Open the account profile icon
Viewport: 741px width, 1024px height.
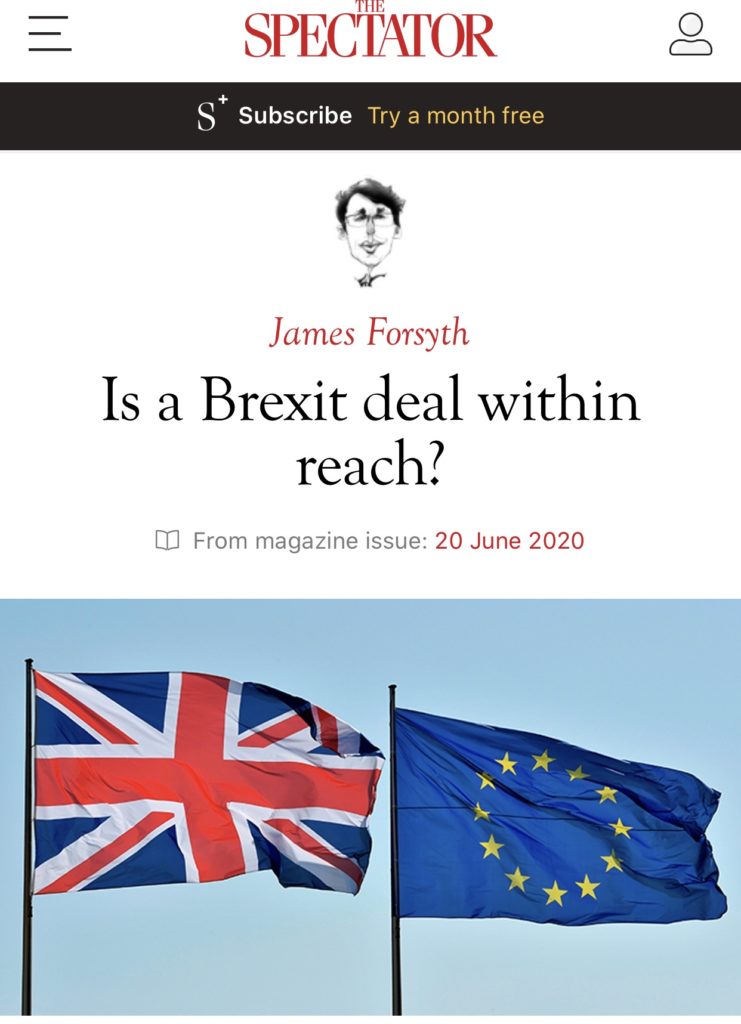690,34
